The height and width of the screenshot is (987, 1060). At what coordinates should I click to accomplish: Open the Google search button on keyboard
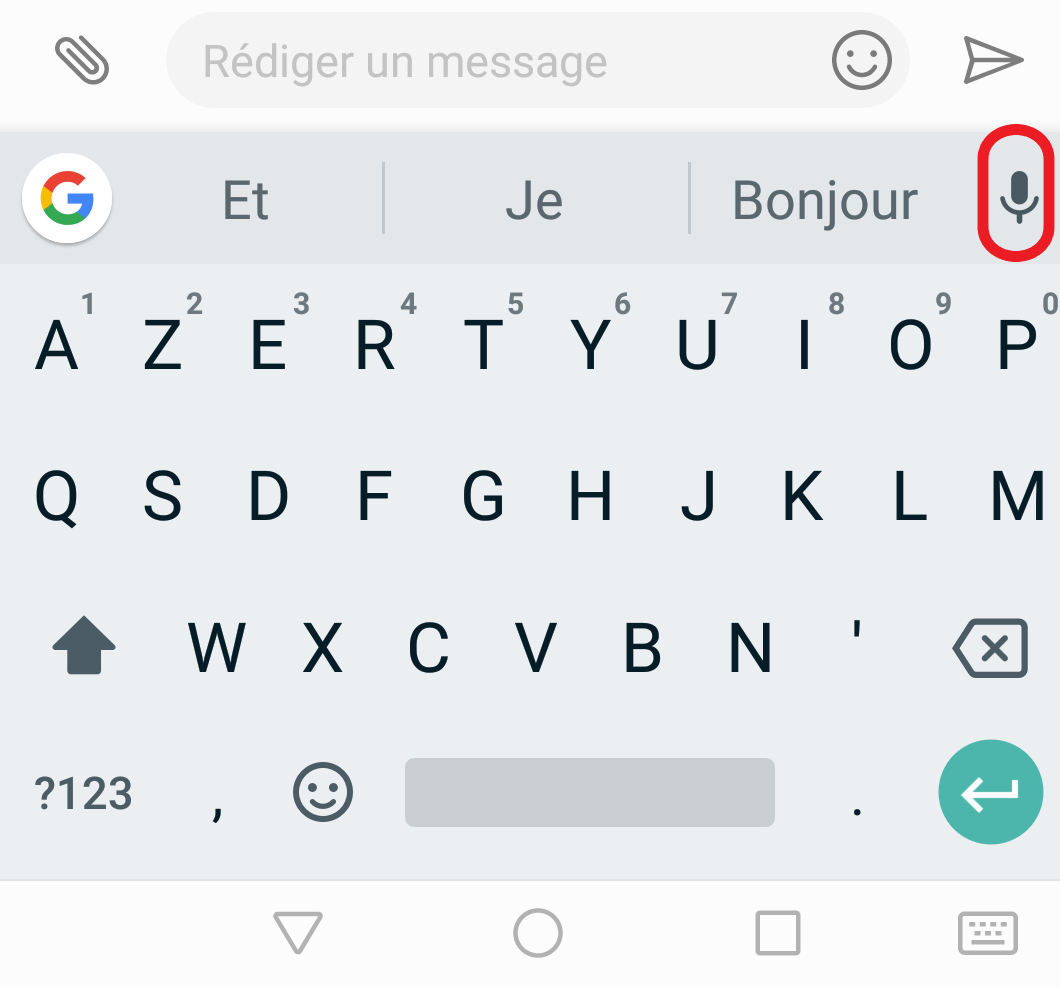pos(67,199)
